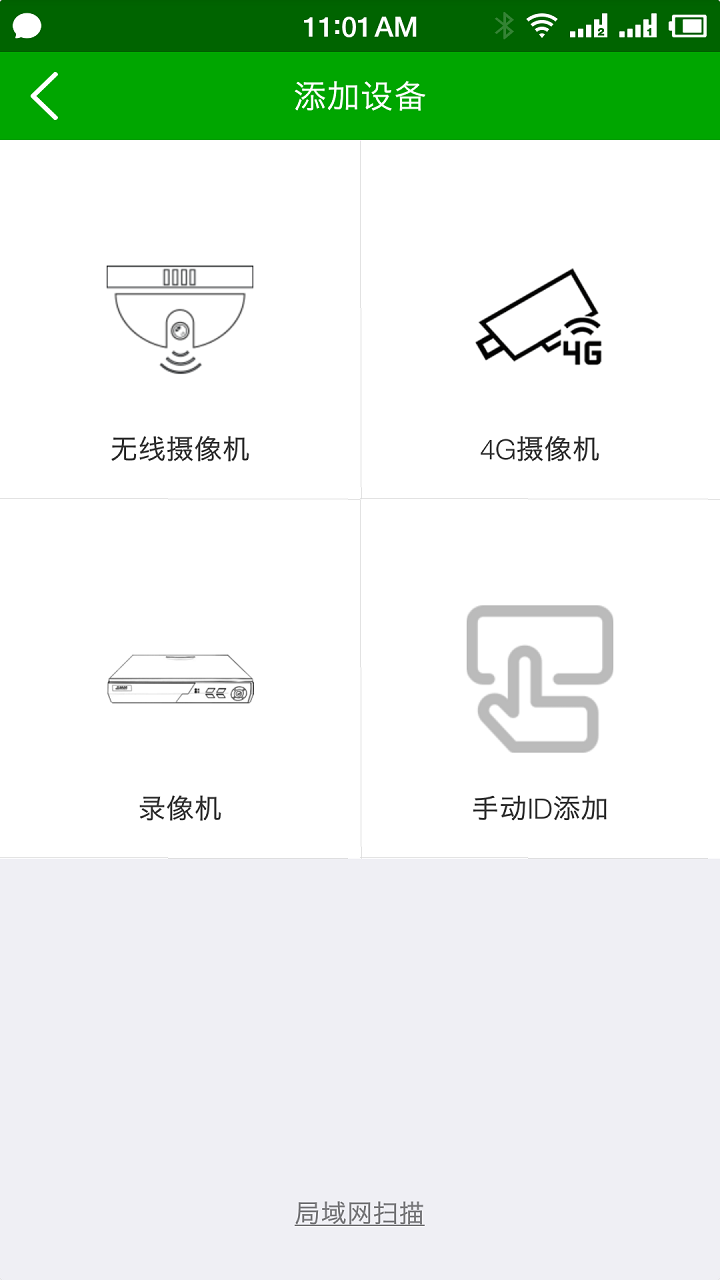720x1280 pixels.
Task: Tap 手动ID添加 to add device manually
Action: [540, 808]
